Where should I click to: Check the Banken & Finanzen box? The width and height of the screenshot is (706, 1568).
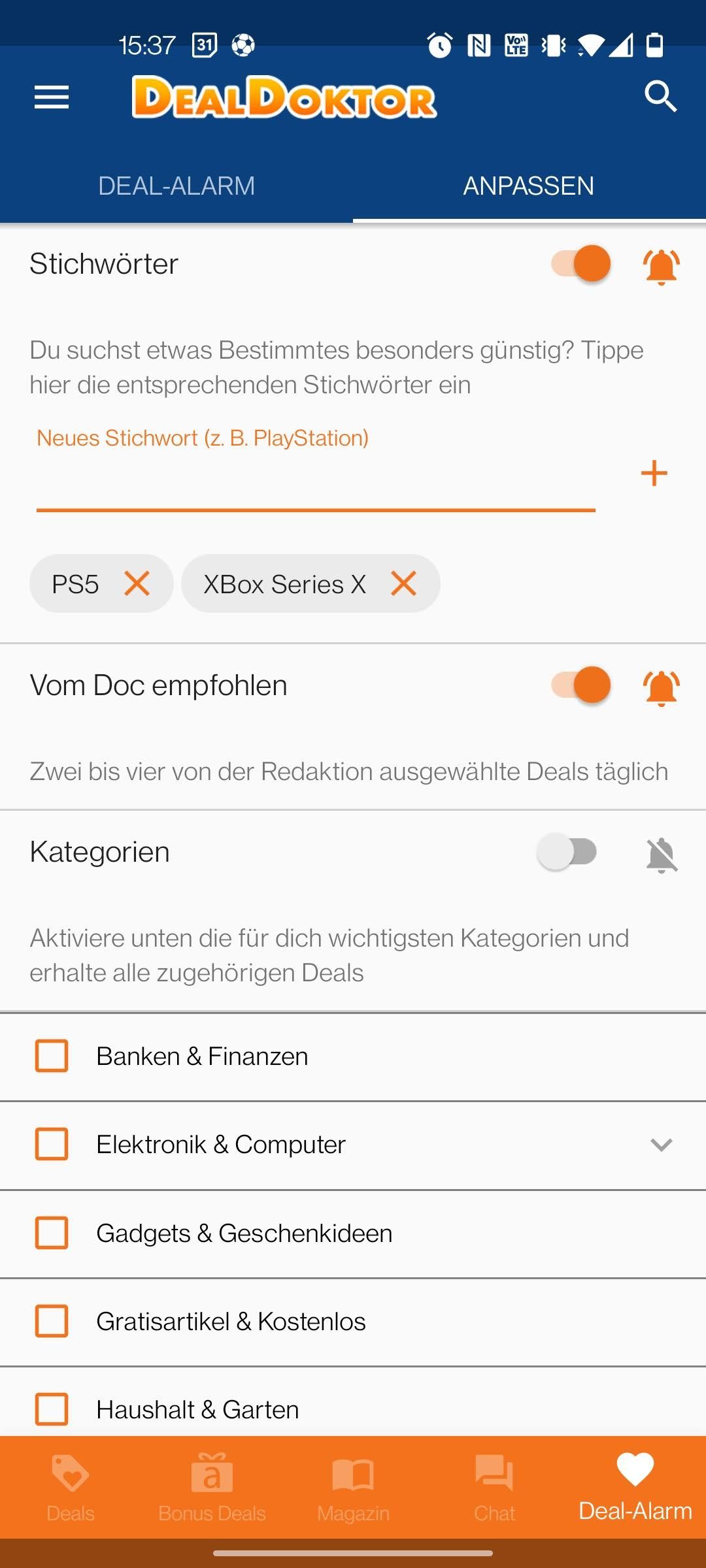[52, 1056]
